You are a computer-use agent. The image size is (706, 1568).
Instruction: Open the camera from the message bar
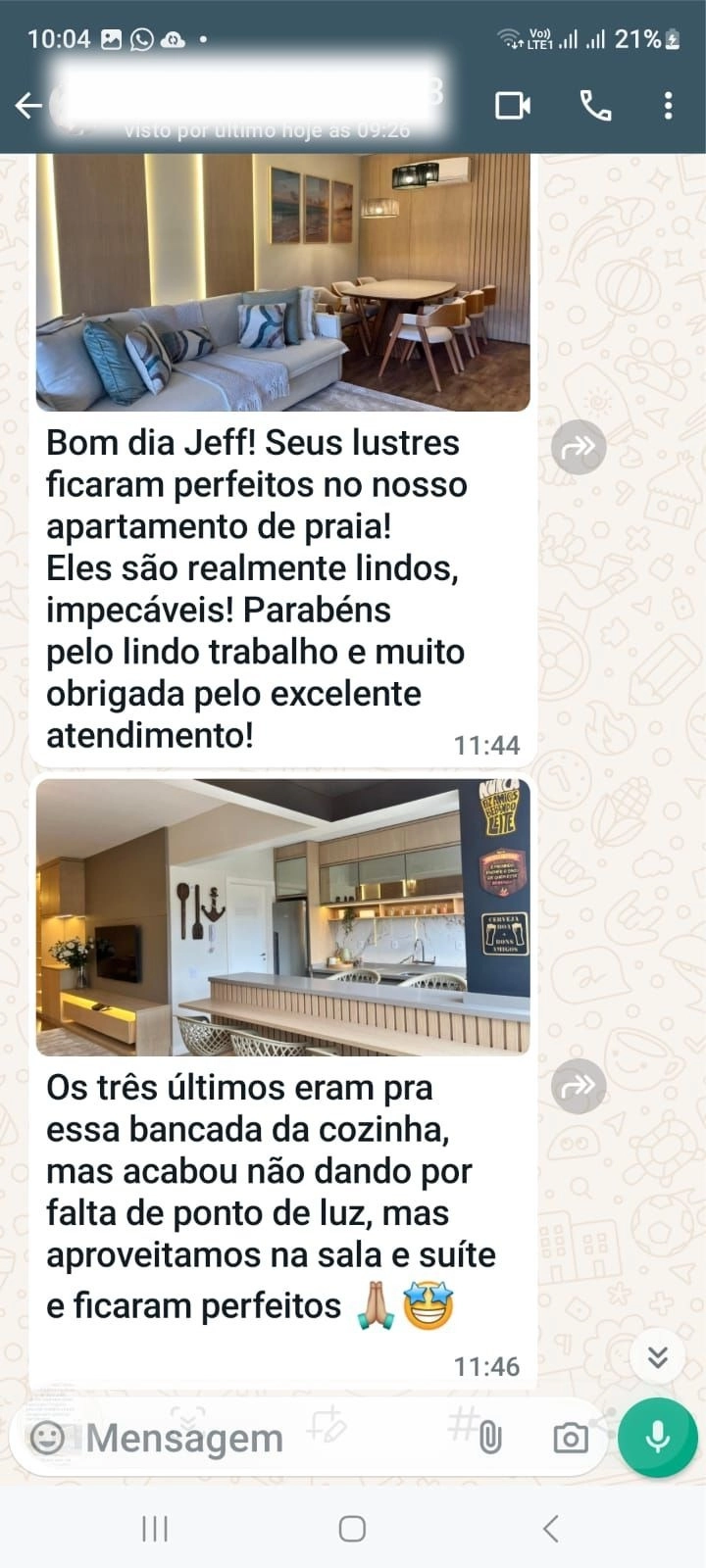571,1438
